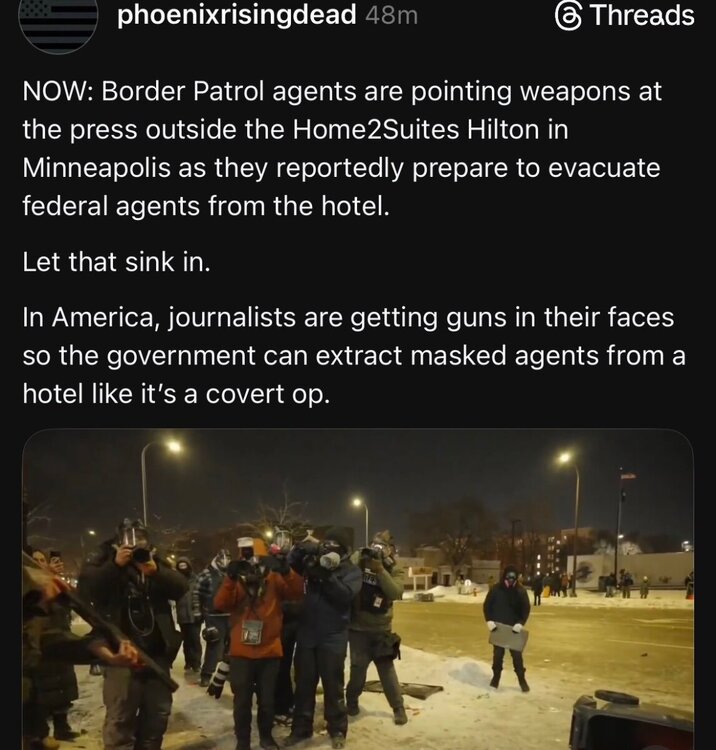
Task: View the attached night protest photo
Action: (357, 589)
